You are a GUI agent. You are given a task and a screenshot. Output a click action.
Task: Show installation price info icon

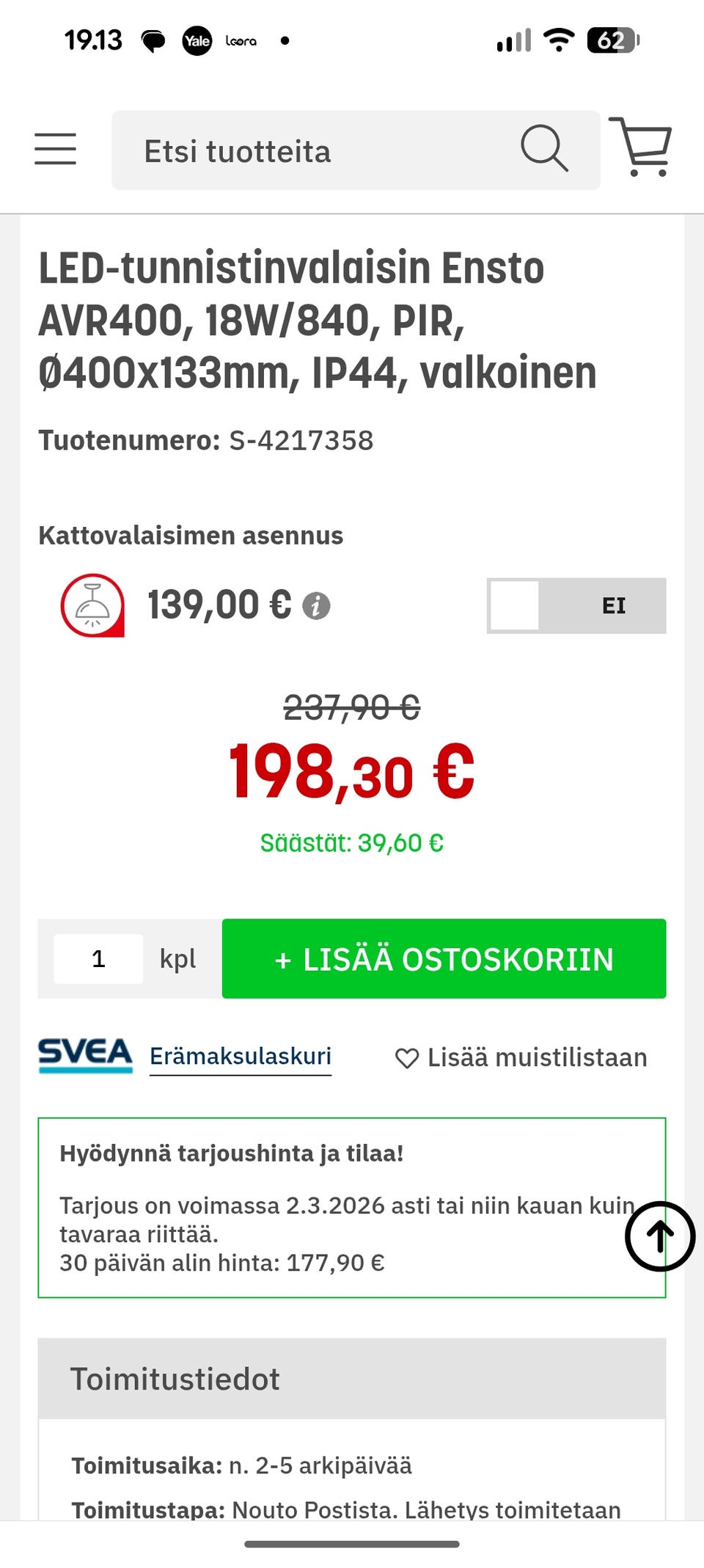pos(316,606)
